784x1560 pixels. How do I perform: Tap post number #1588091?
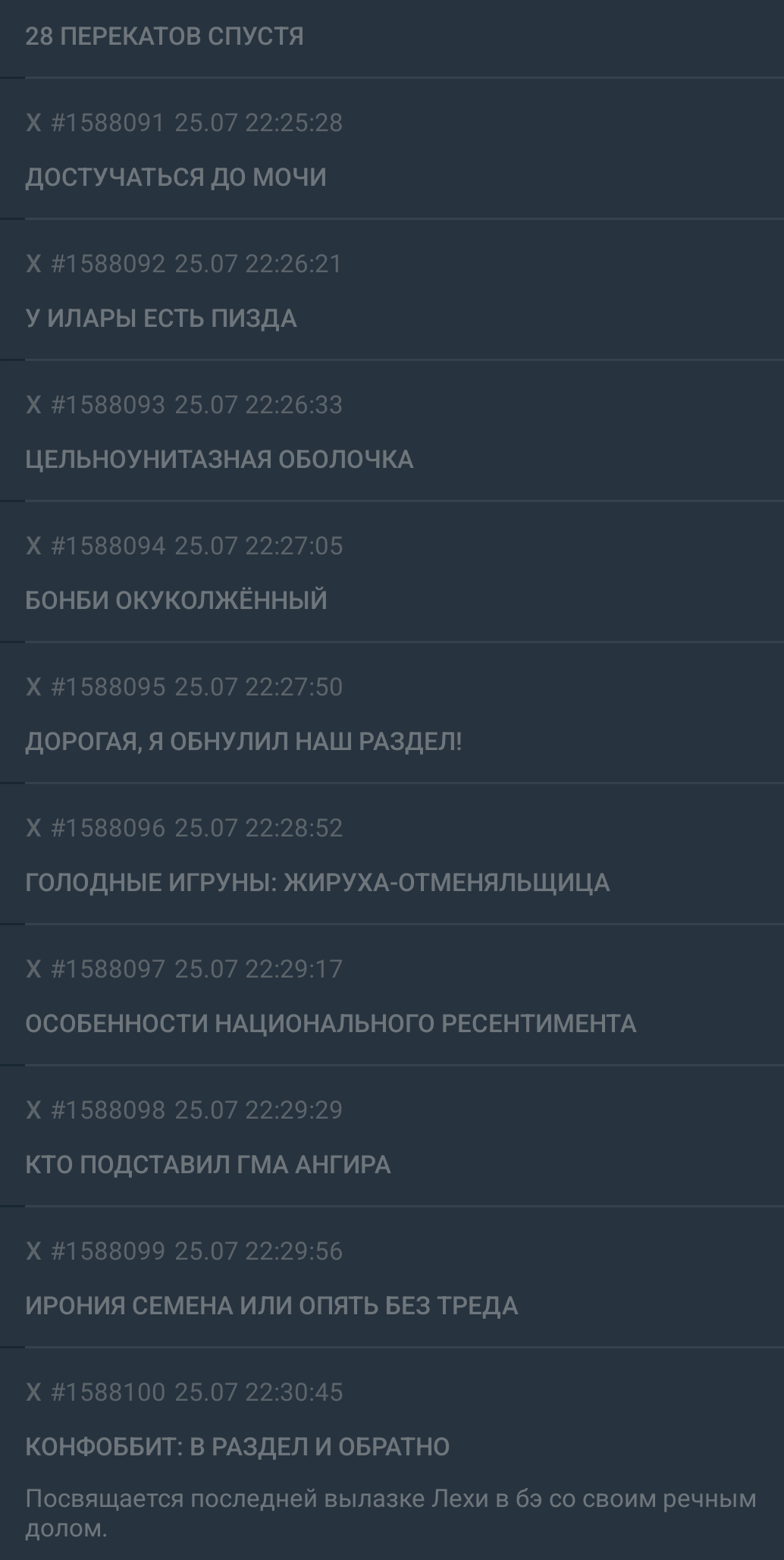click(107, 123)
